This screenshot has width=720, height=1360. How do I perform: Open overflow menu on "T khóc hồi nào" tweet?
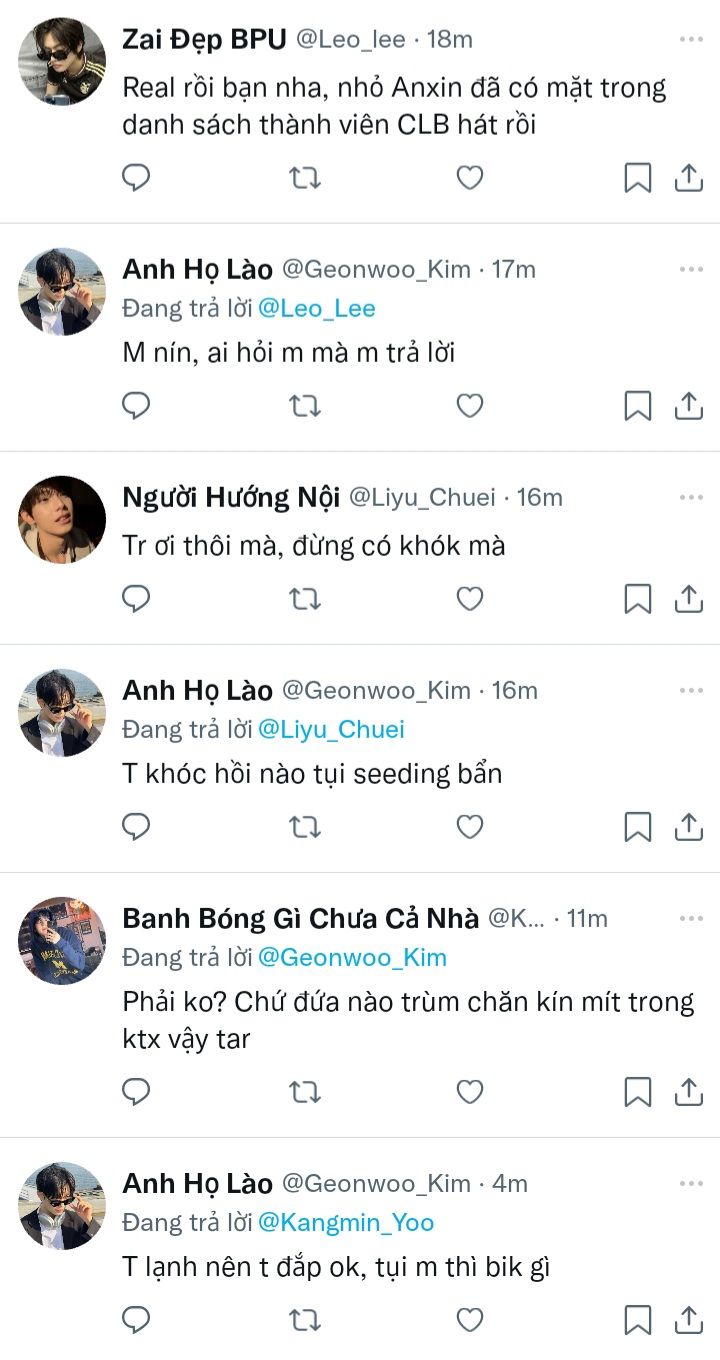tap(691, 690)
